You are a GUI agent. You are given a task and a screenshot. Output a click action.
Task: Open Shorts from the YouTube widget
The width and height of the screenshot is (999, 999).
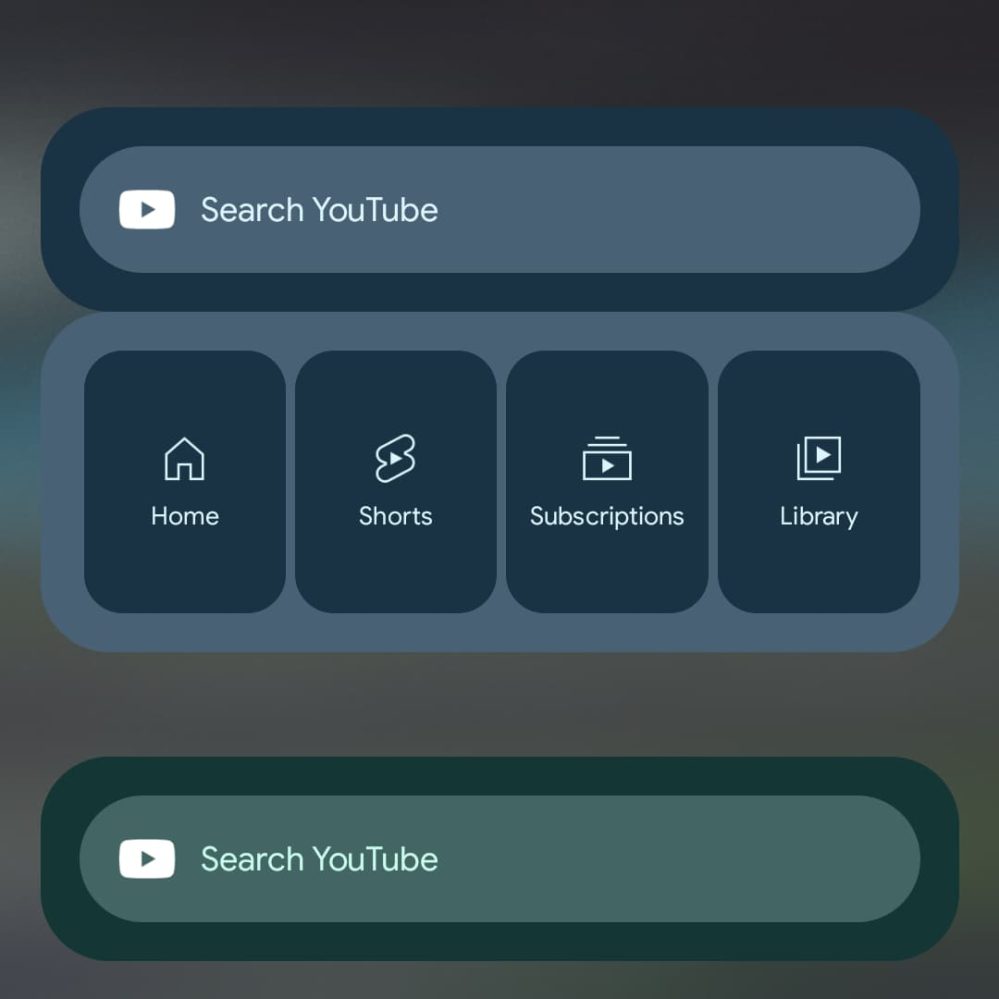click(396, 482)
